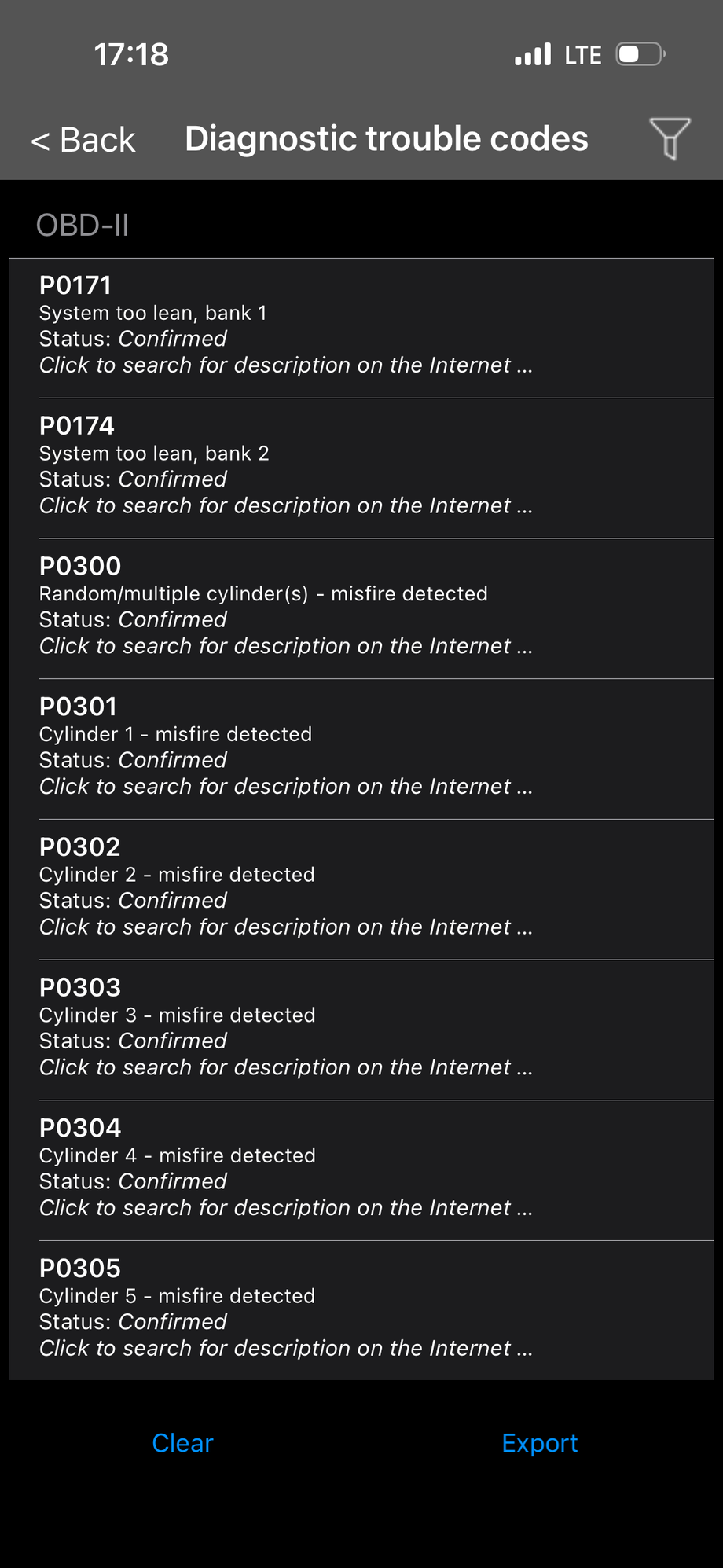This screenshot has height=1568, width=723.
Task: Open P0301 cylinder 1 misfire entry
Action: (361, 748)
